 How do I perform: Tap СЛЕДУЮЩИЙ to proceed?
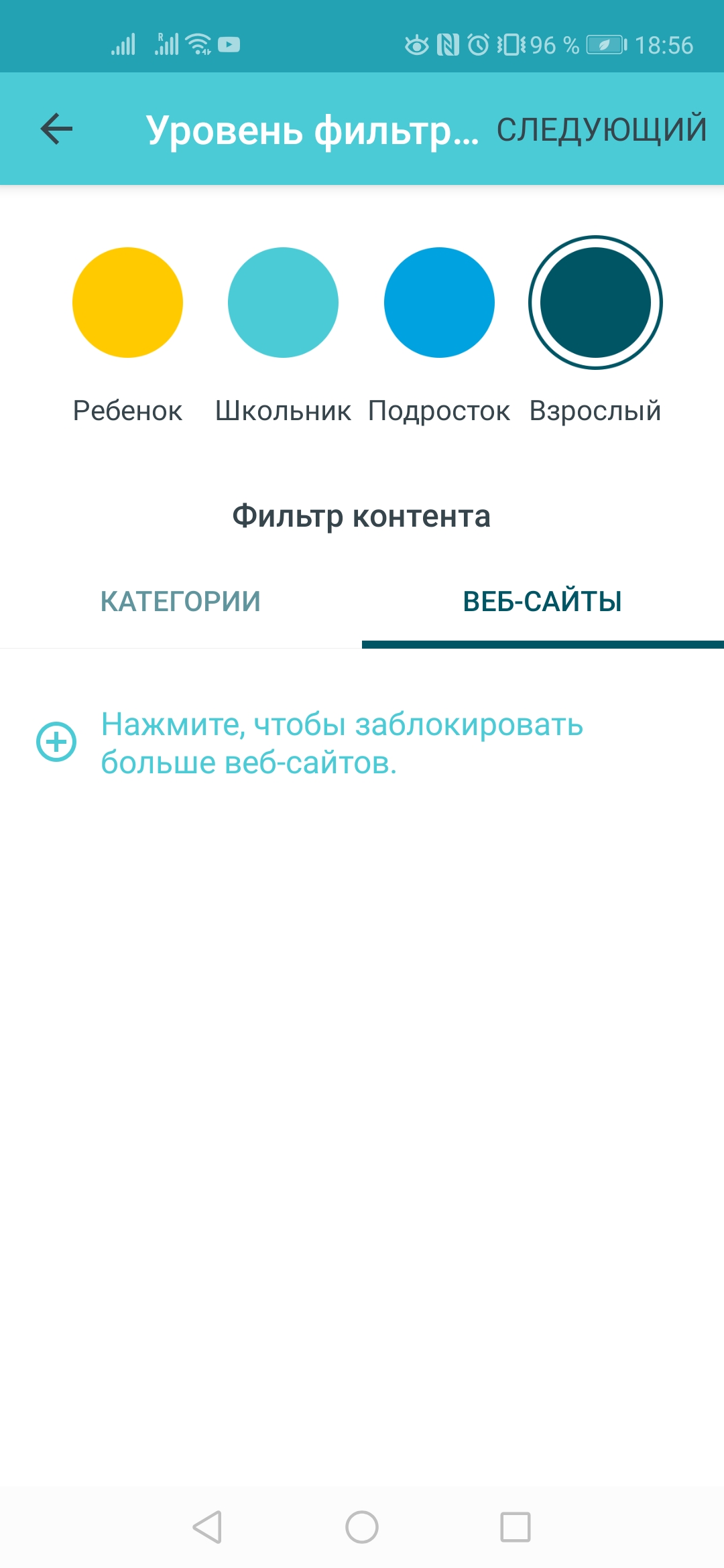point(601,129)
